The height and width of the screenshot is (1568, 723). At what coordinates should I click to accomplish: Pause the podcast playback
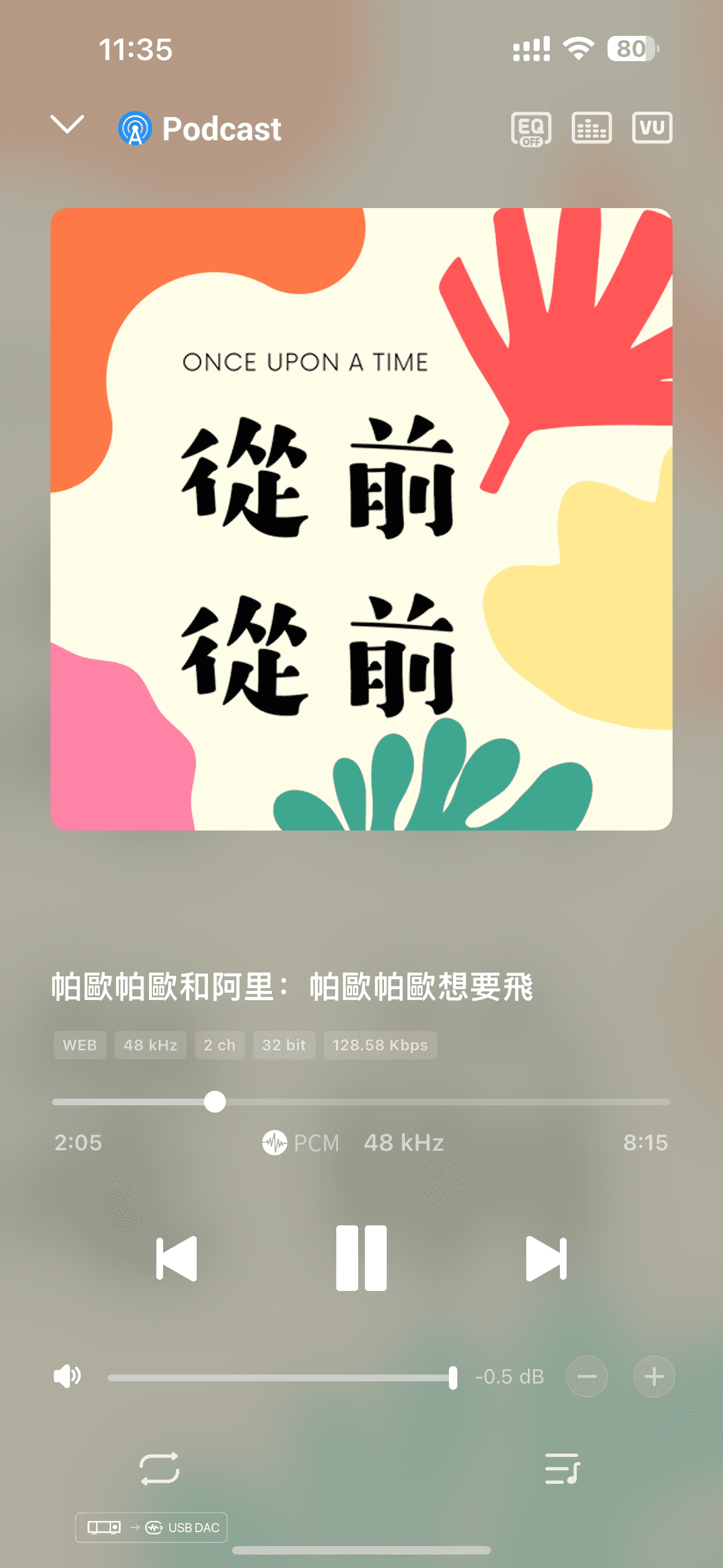361,1258
